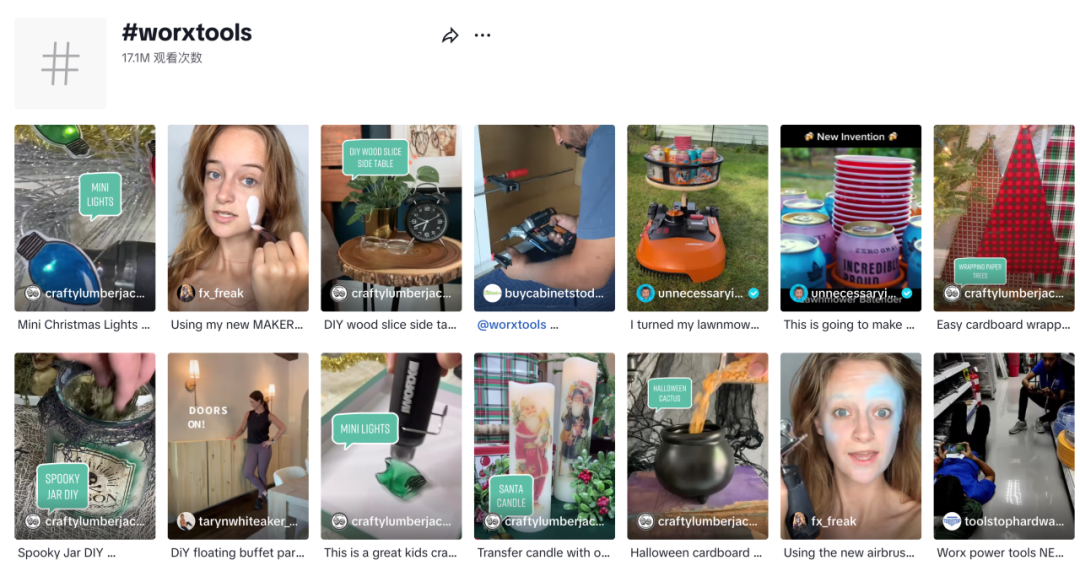
Task: Share the #worxtools hashtag page
Action: click(x=450, y=36)
